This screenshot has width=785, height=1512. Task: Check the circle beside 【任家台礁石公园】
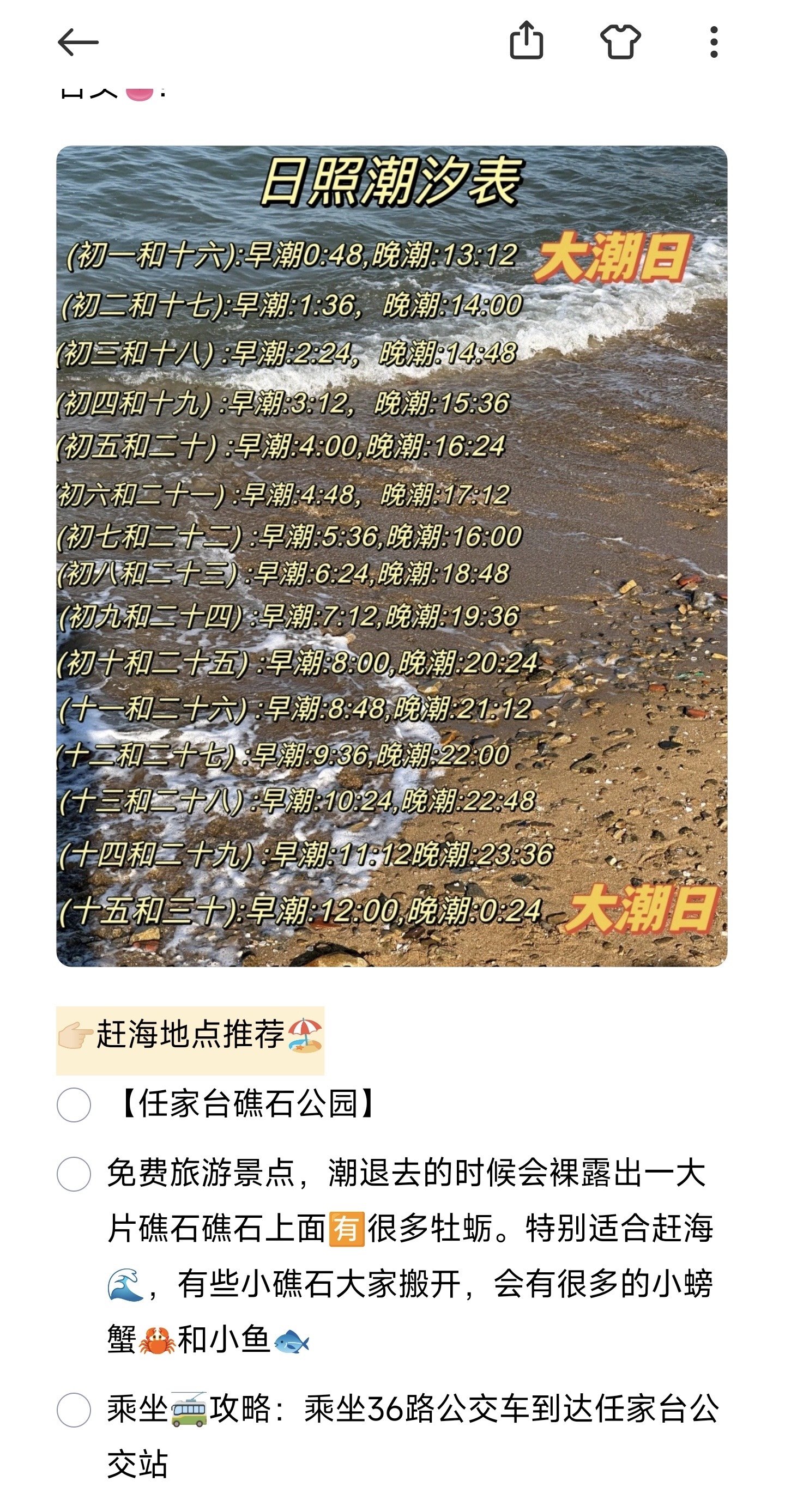(74, 1104)
